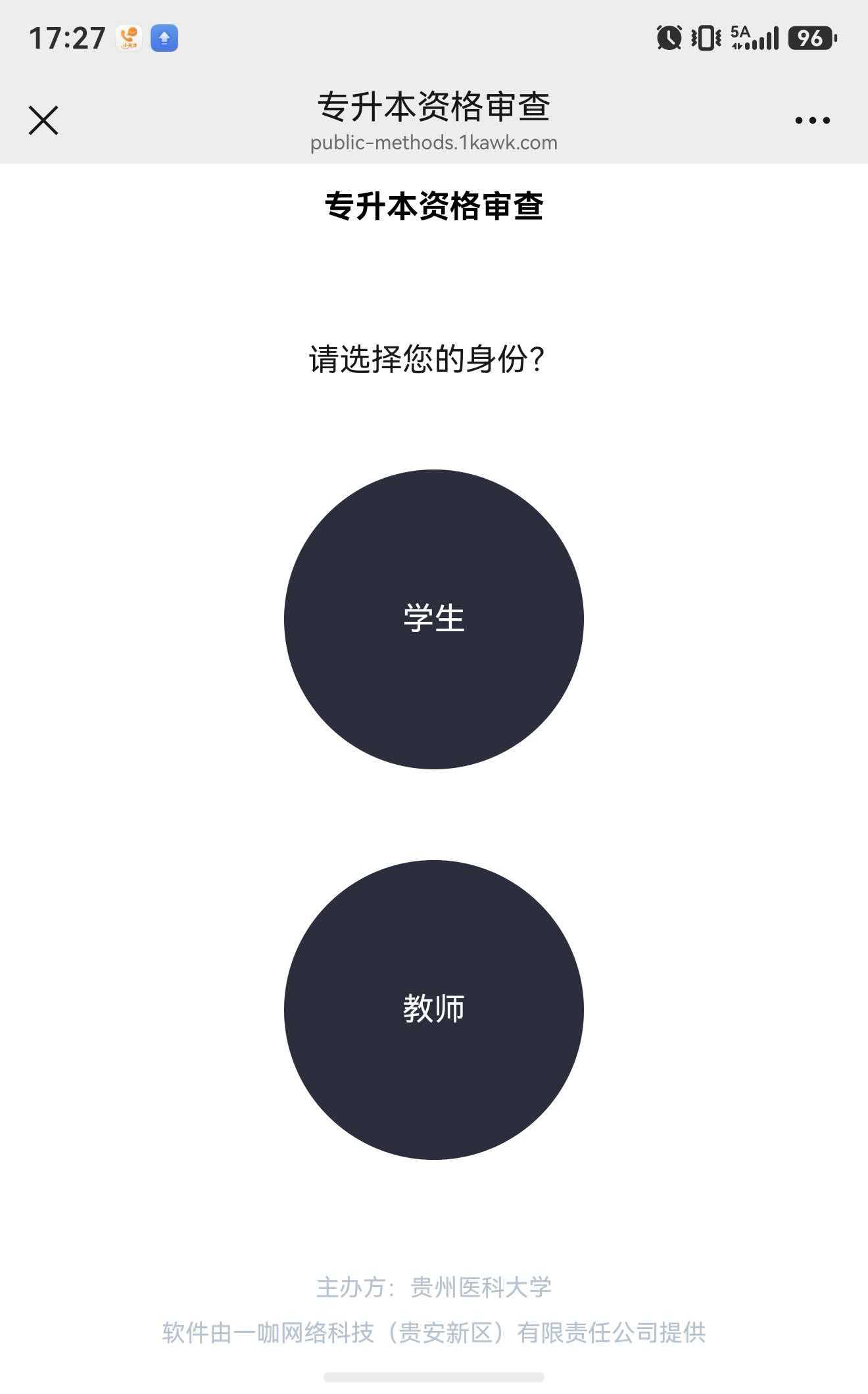The image size is (868, 1394).
Task: Select the 学生 identity button
Action: 434,619
